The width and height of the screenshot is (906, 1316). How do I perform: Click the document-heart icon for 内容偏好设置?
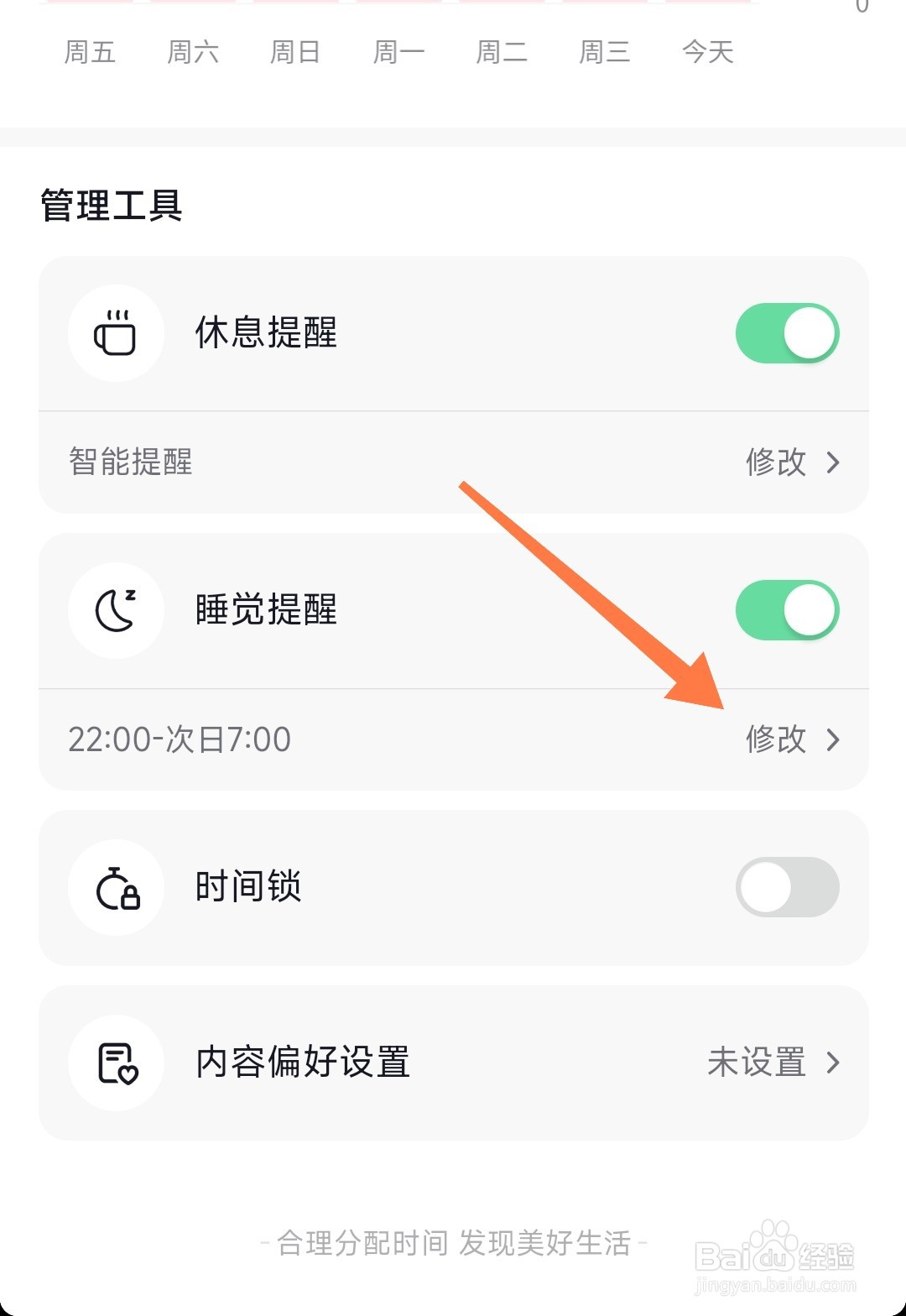pyautogui.click(x=116, y=1063)
